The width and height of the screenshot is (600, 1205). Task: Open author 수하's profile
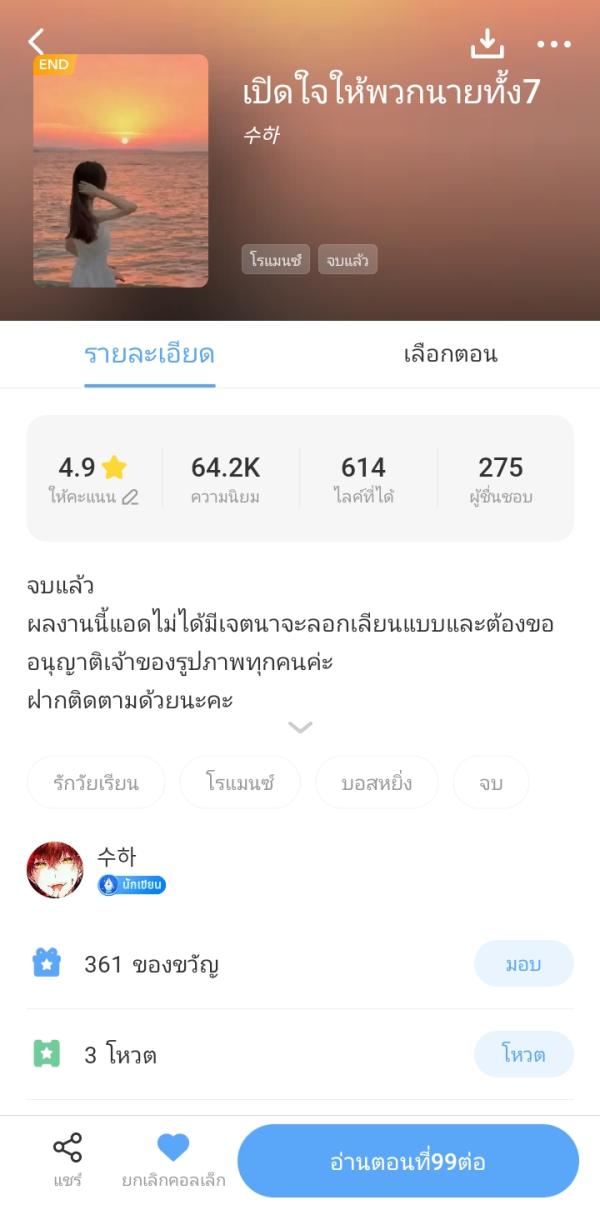tap(55, 869)
